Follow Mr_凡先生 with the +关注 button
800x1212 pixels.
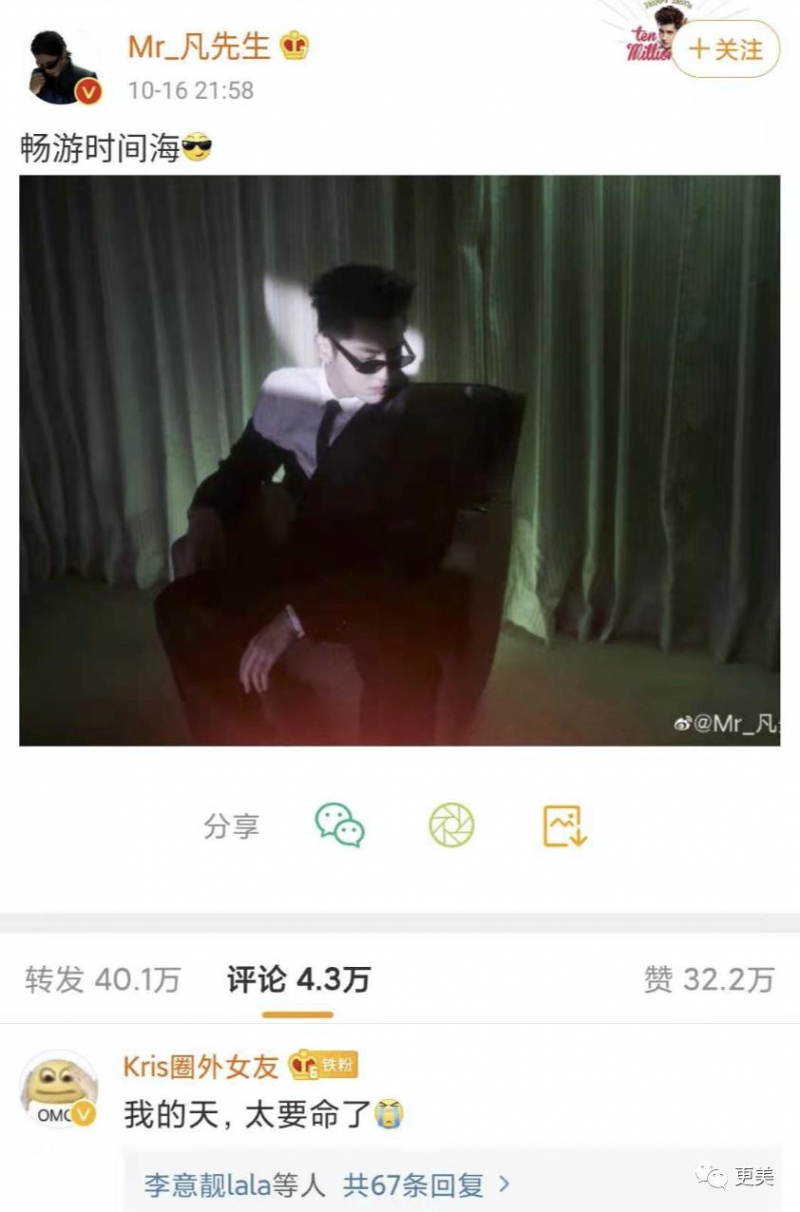(x=726, y=49)
